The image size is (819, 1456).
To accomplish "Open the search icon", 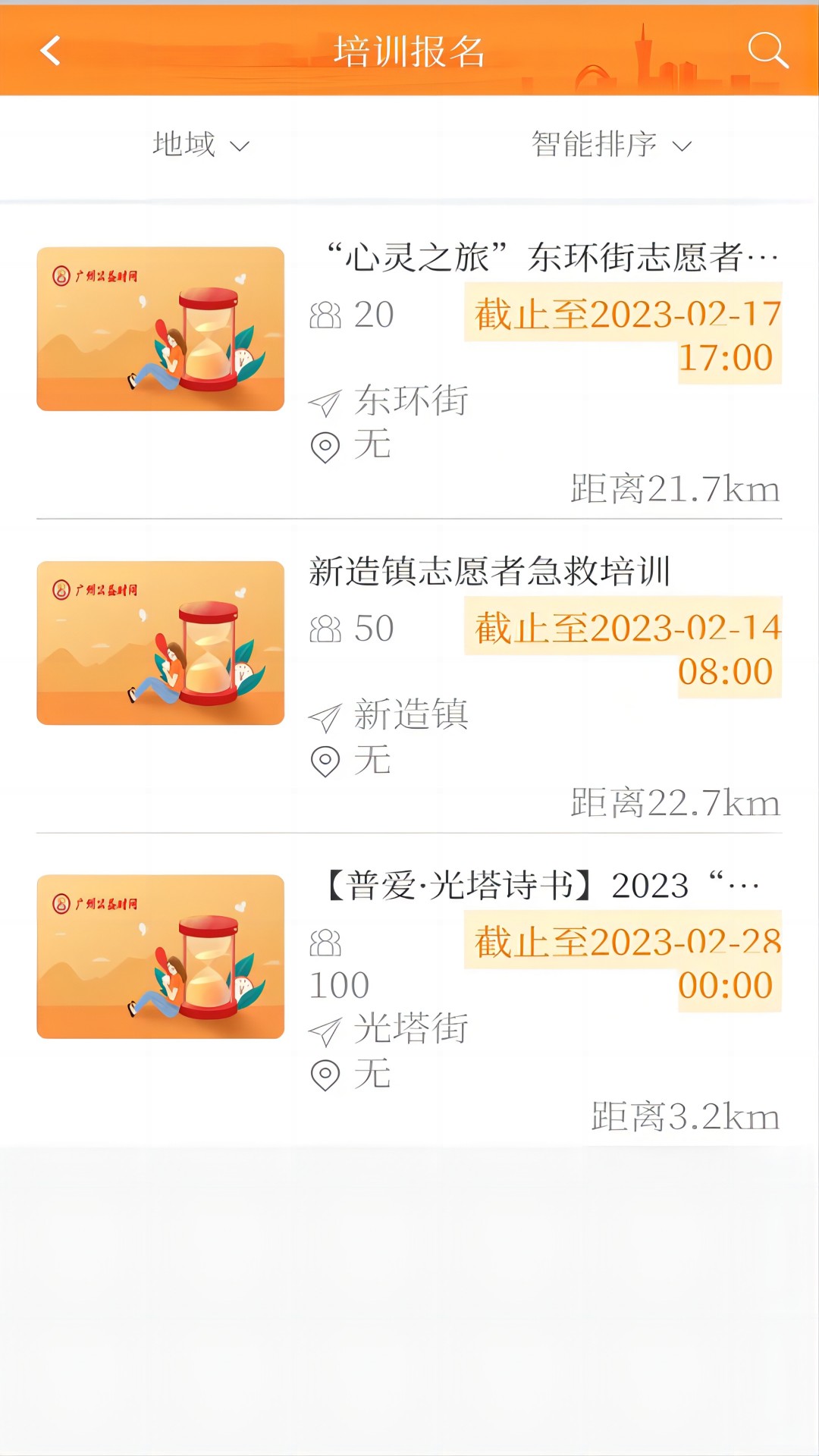I will point(767,51).
